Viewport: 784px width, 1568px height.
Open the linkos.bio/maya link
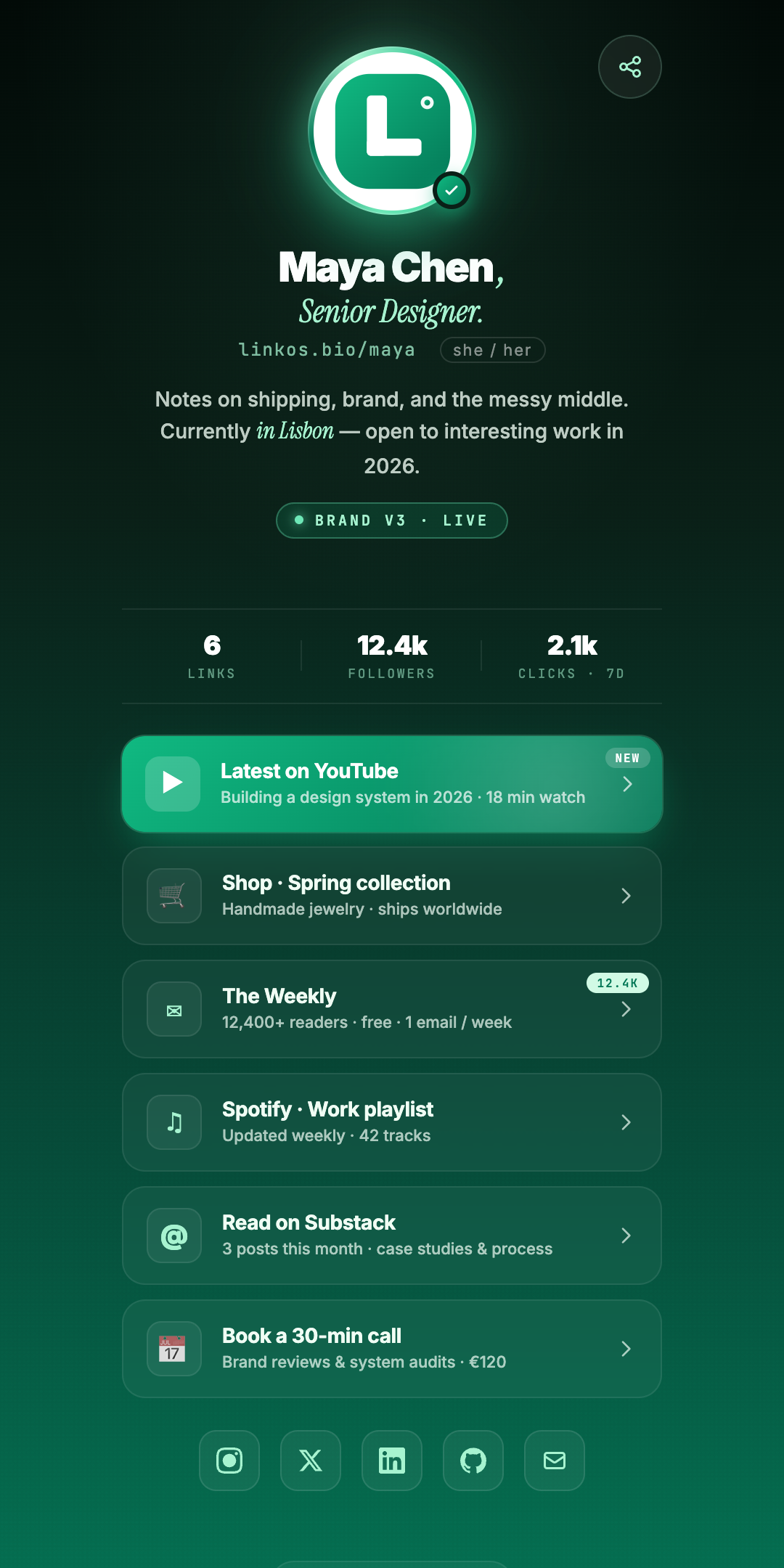pos(327,350)
